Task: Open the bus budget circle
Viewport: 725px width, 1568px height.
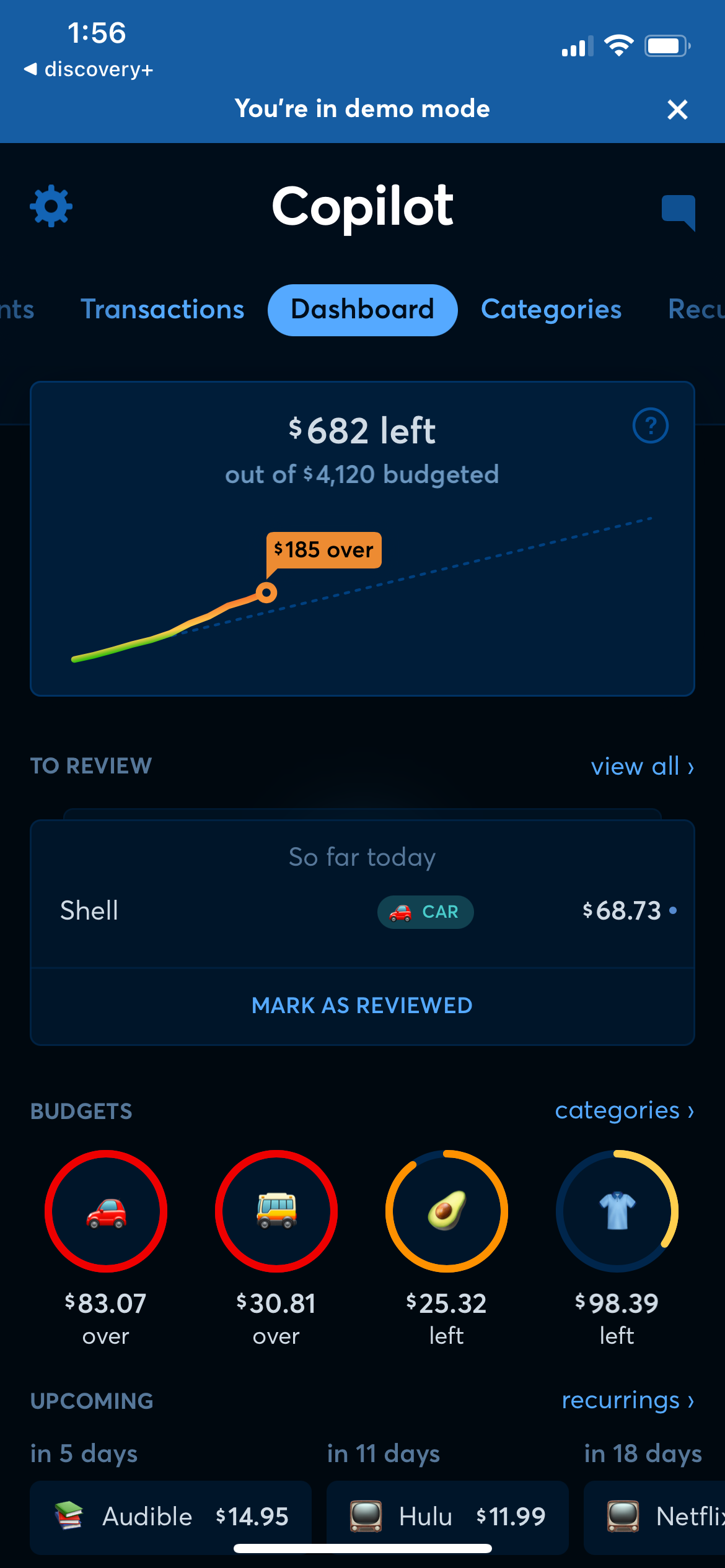Action: coord(276,1211)
